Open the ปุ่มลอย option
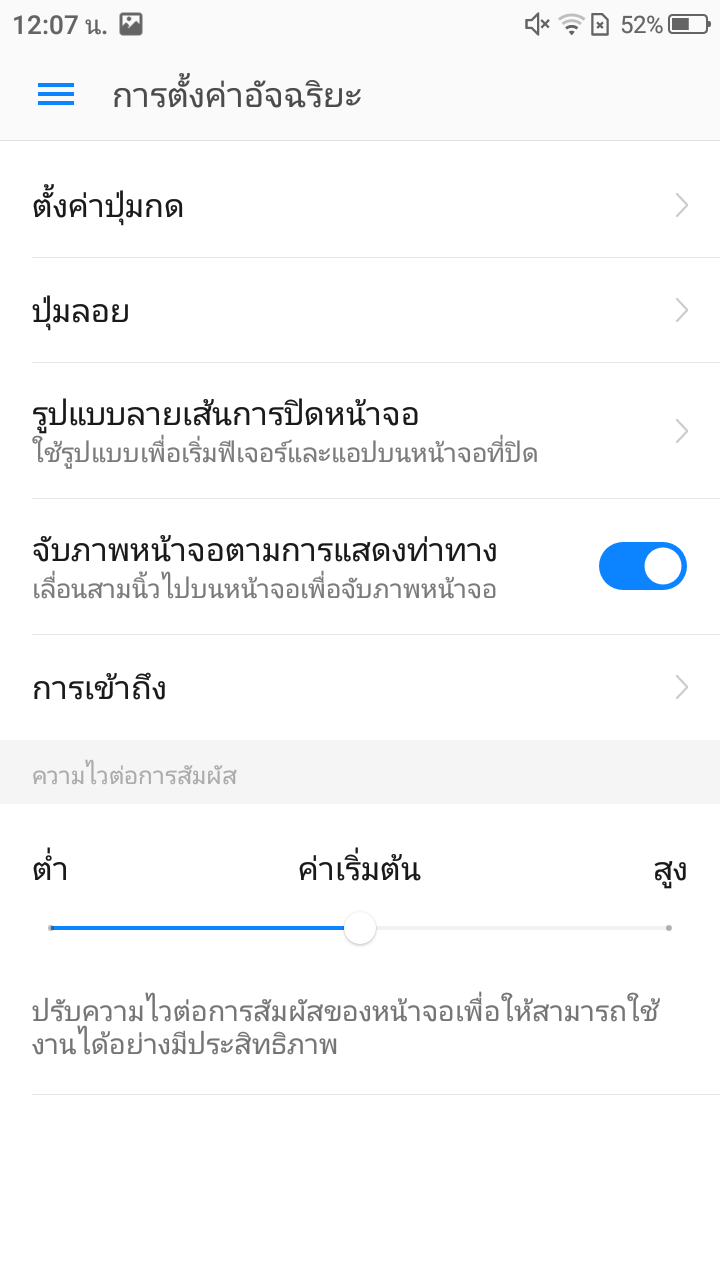This screenshot has width=720, height=1280. (360, 311)
